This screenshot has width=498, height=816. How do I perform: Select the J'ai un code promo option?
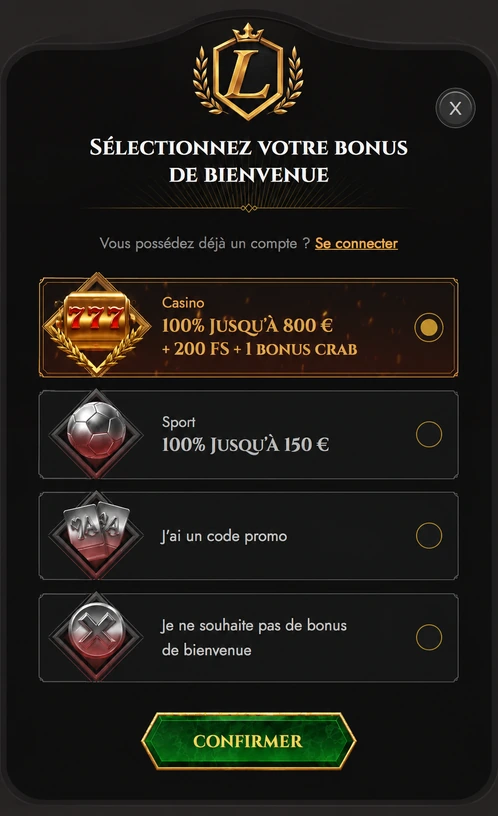[x=249, y=536]
